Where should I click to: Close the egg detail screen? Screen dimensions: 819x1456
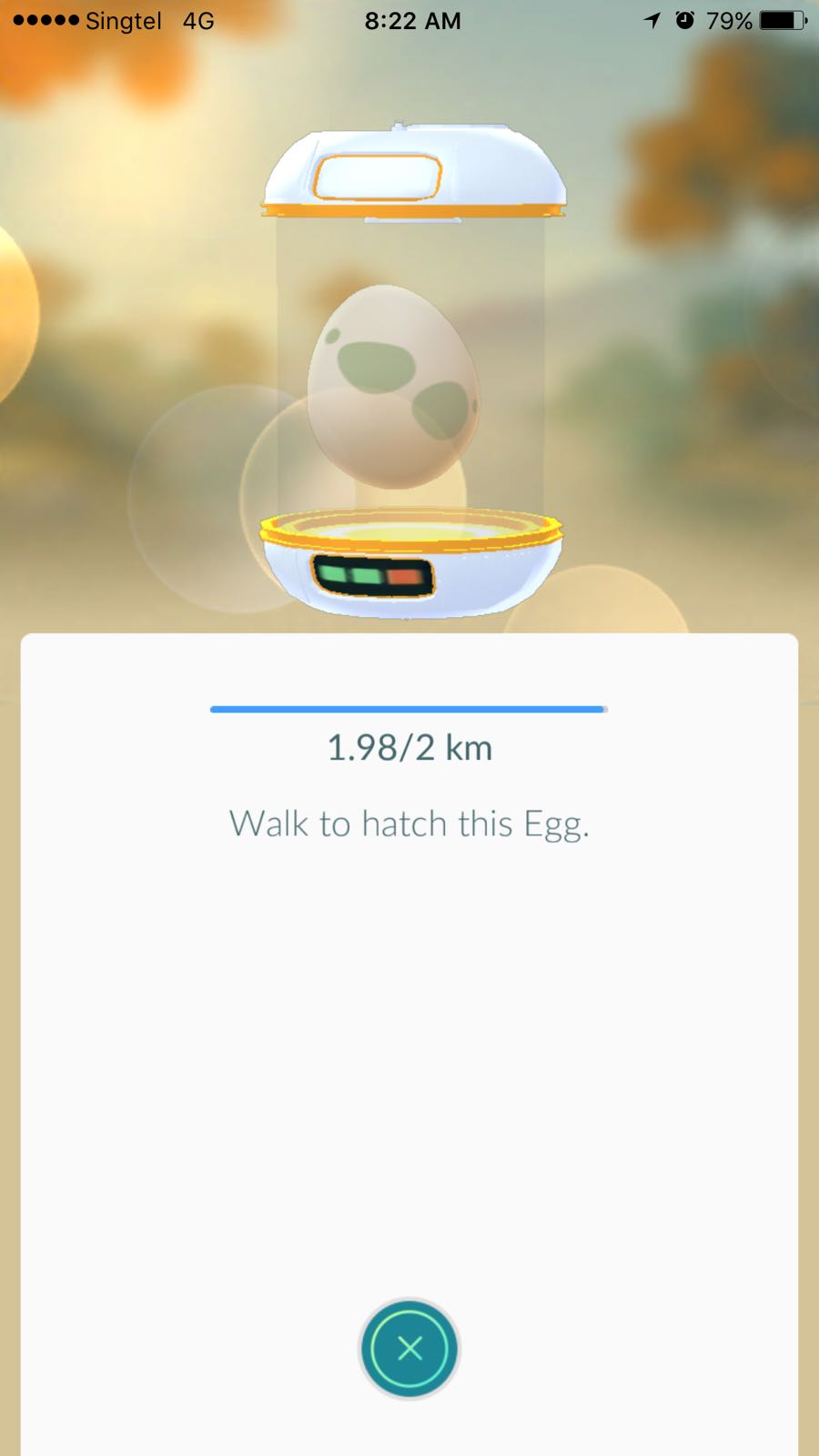409,1349
